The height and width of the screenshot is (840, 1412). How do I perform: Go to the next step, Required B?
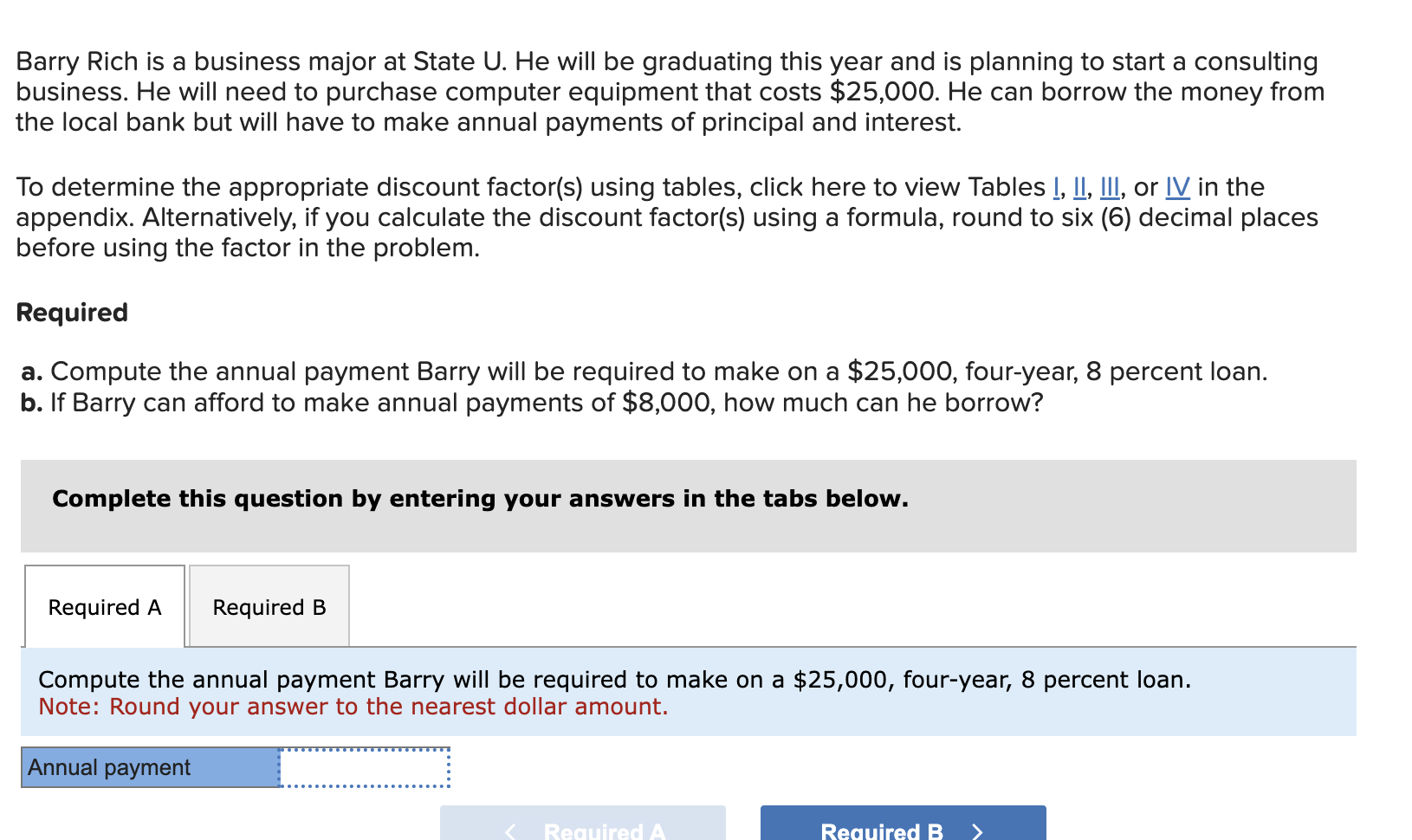[x=903, y=826]
